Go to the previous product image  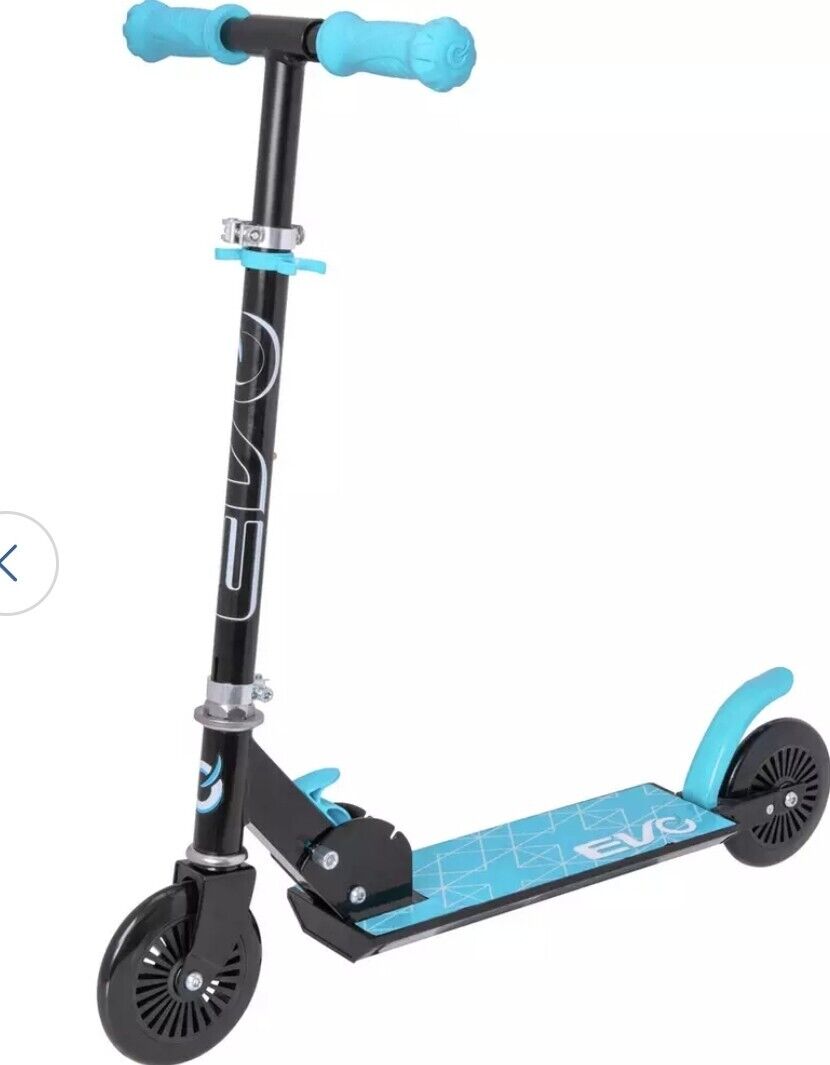click(12, 563)
